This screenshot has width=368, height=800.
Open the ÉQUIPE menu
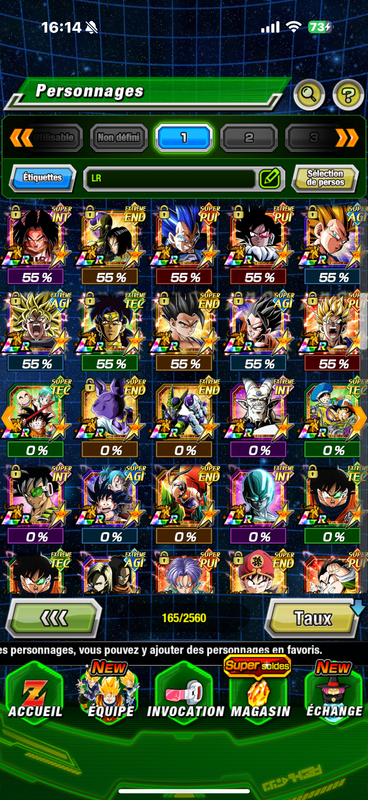110,690
